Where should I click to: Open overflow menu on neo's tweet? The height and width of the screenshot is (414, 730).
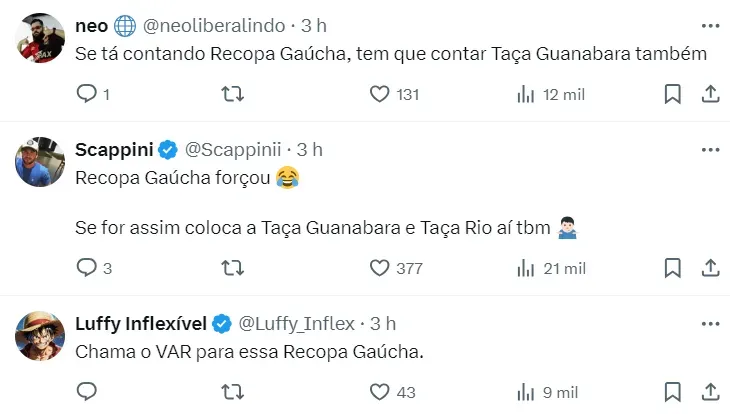(710, 25)
